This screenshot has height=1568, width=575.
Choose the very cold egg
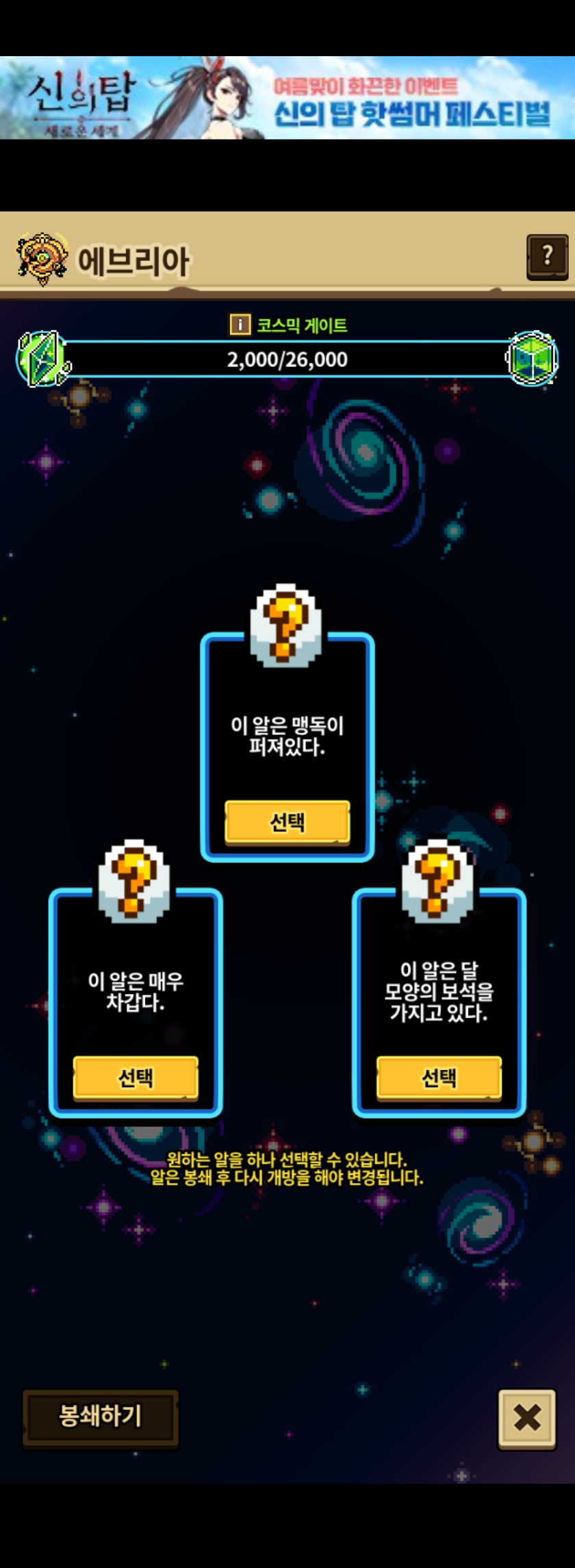point(136,1078)
